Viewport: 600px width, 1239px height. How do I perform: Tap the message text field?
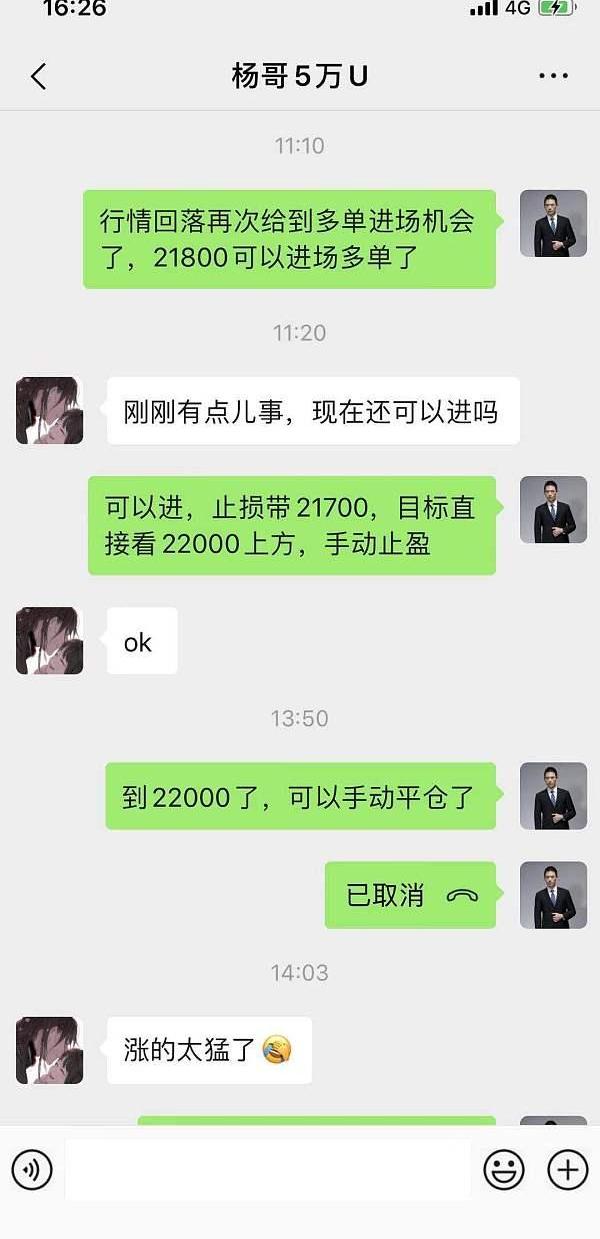tap(268, 1169)
